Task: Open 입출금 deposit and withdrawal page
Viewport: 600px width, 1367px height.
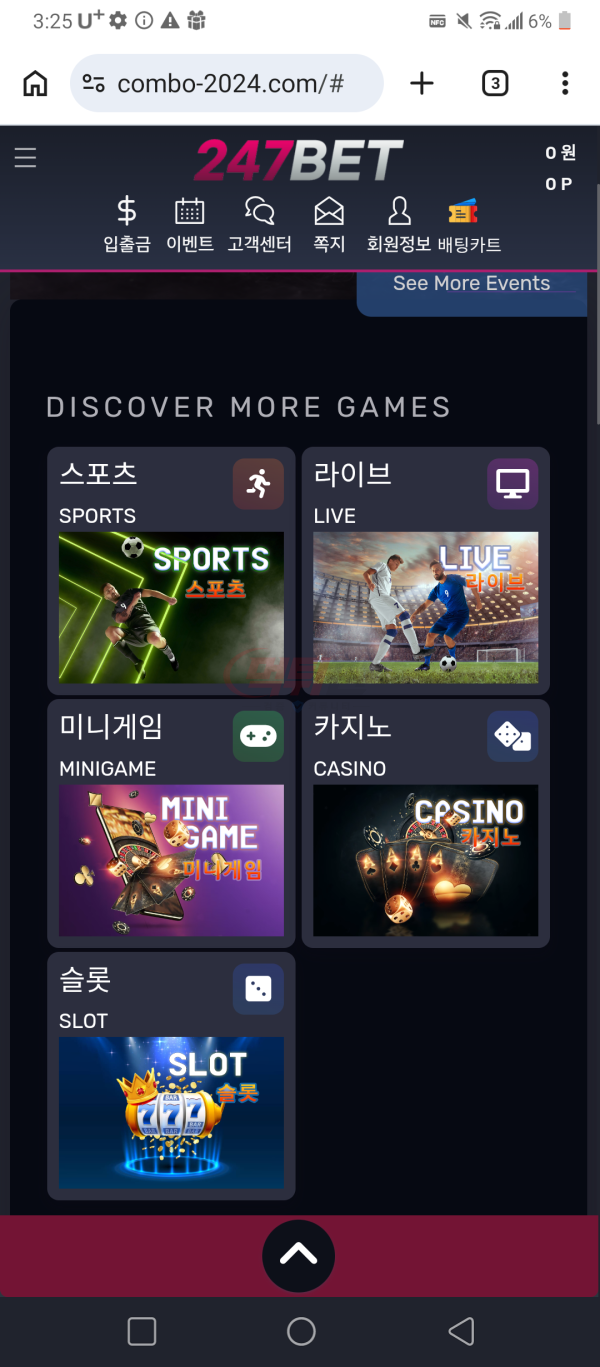Action: (x=127, y=225)
